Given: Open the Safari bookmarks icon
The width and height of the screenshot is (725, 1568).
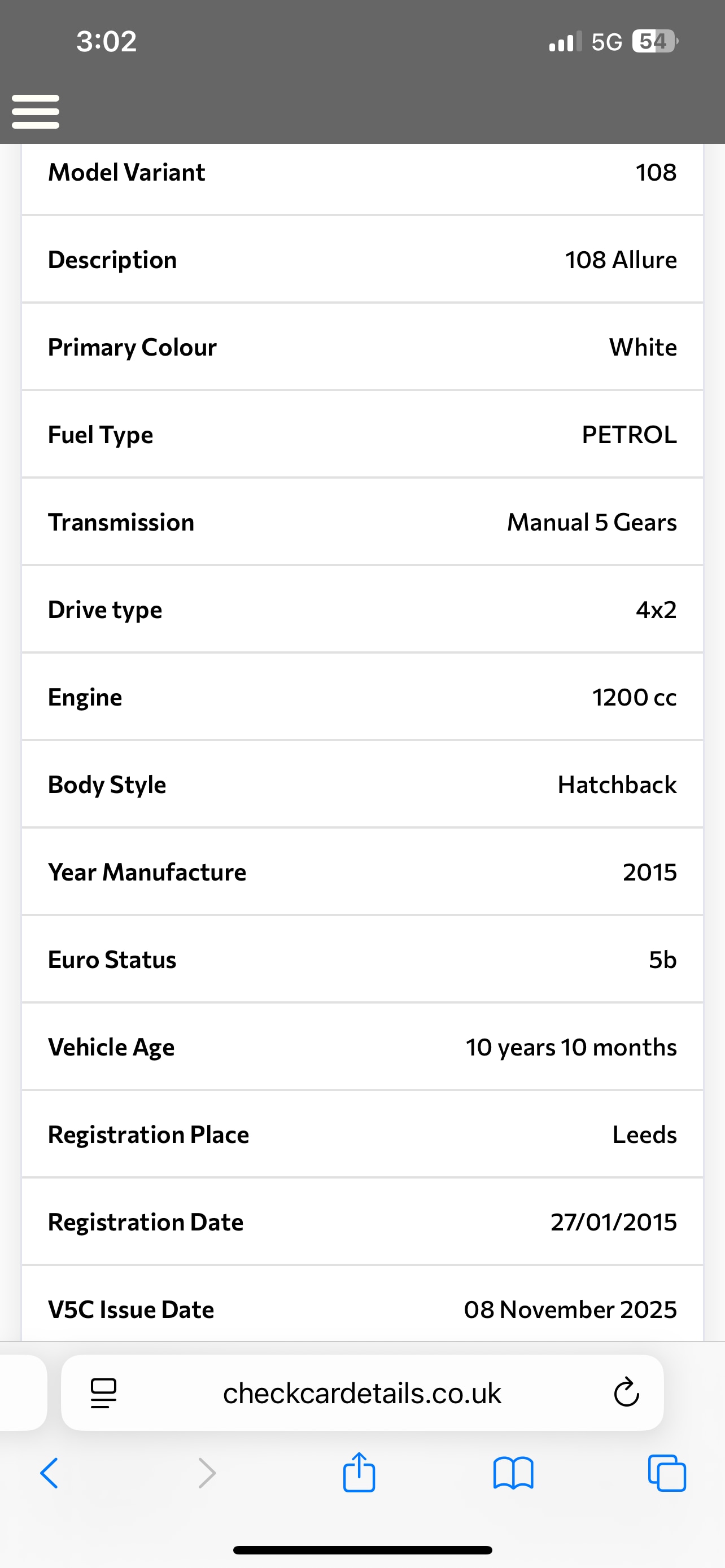Looking at the screenshot, I should pyautogui.click(x=514, y=1473).
